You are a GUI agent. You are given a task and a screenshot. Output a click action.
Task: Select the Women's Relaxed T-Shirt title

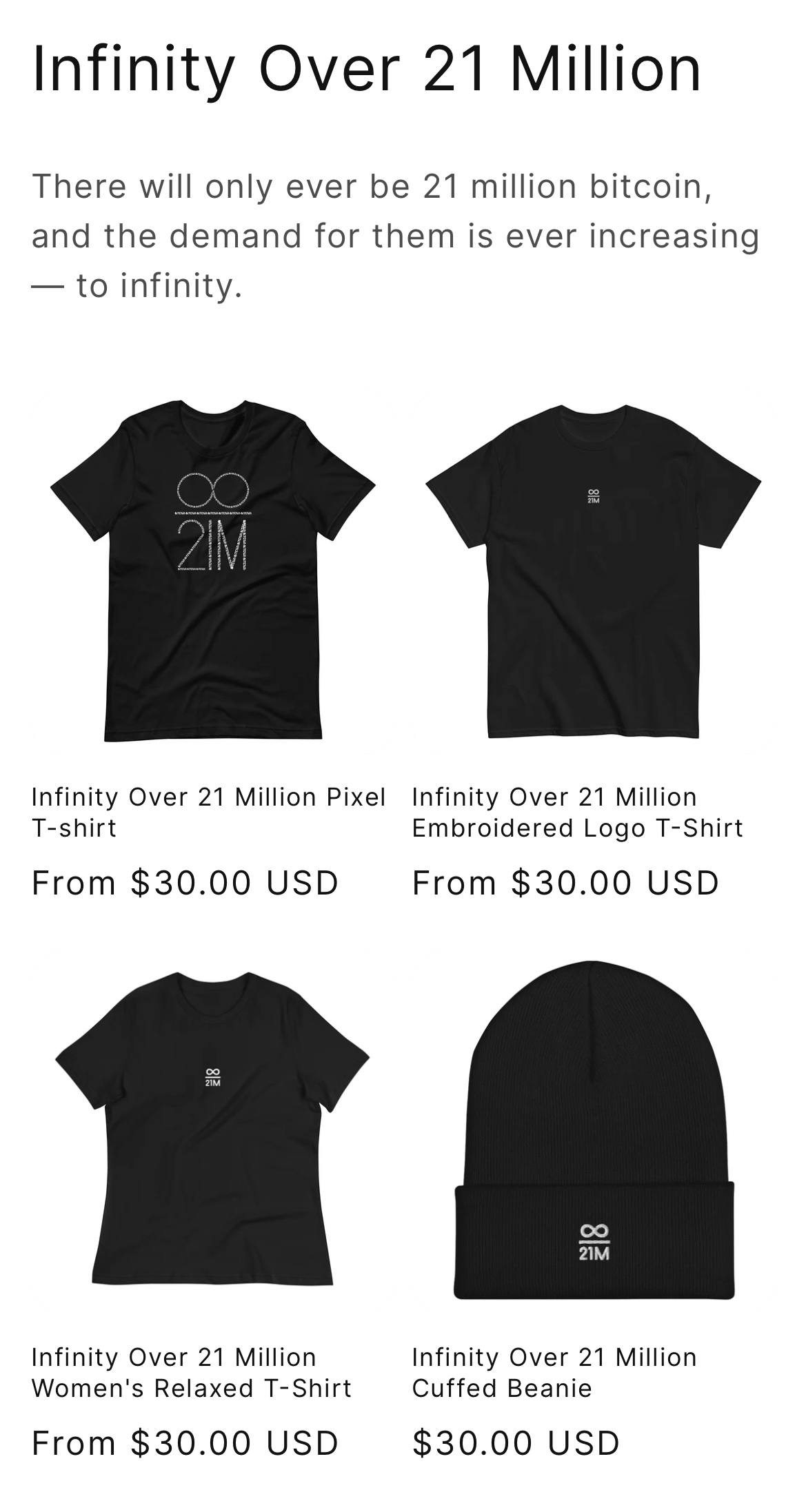192,1372
